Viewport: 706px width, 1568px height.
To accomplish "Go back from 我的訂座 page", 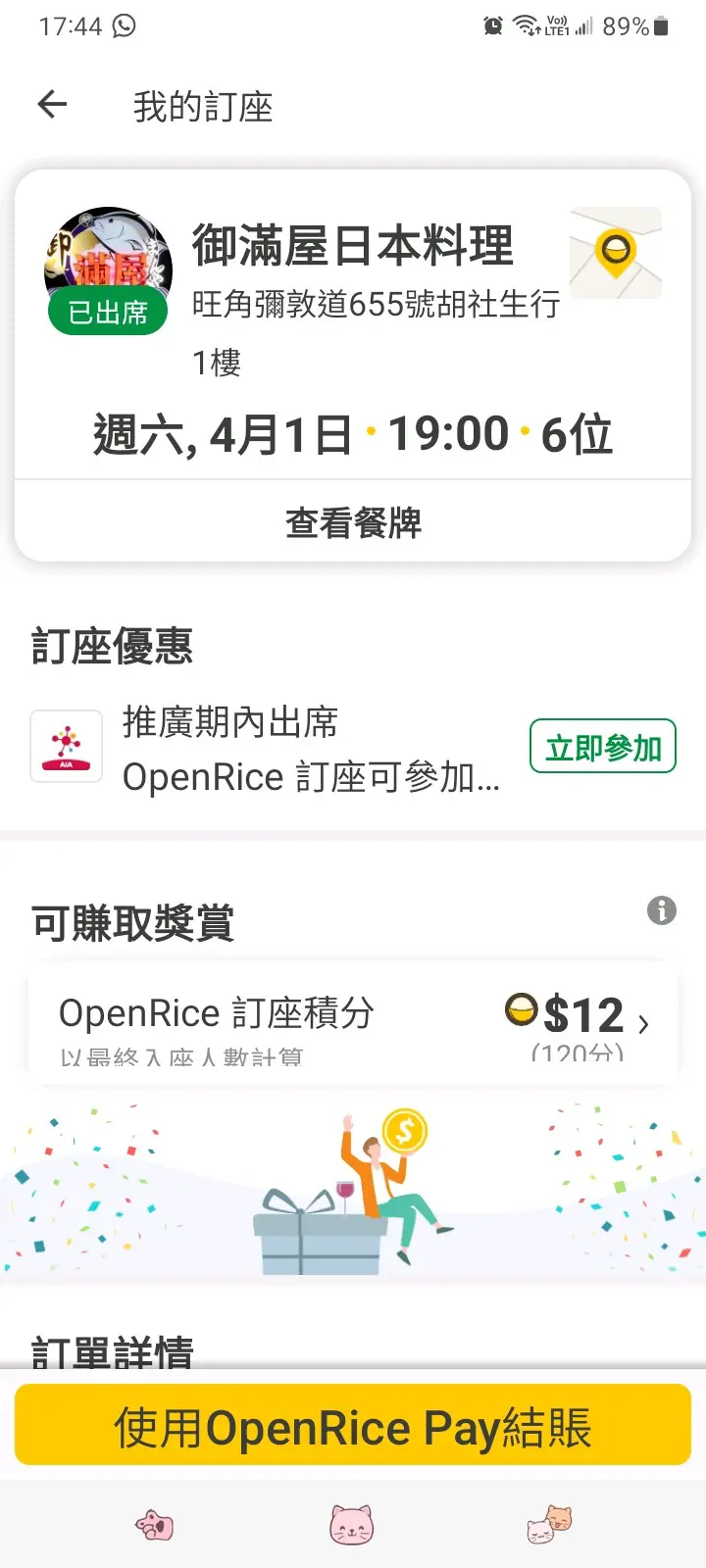I will click(52, 105).
